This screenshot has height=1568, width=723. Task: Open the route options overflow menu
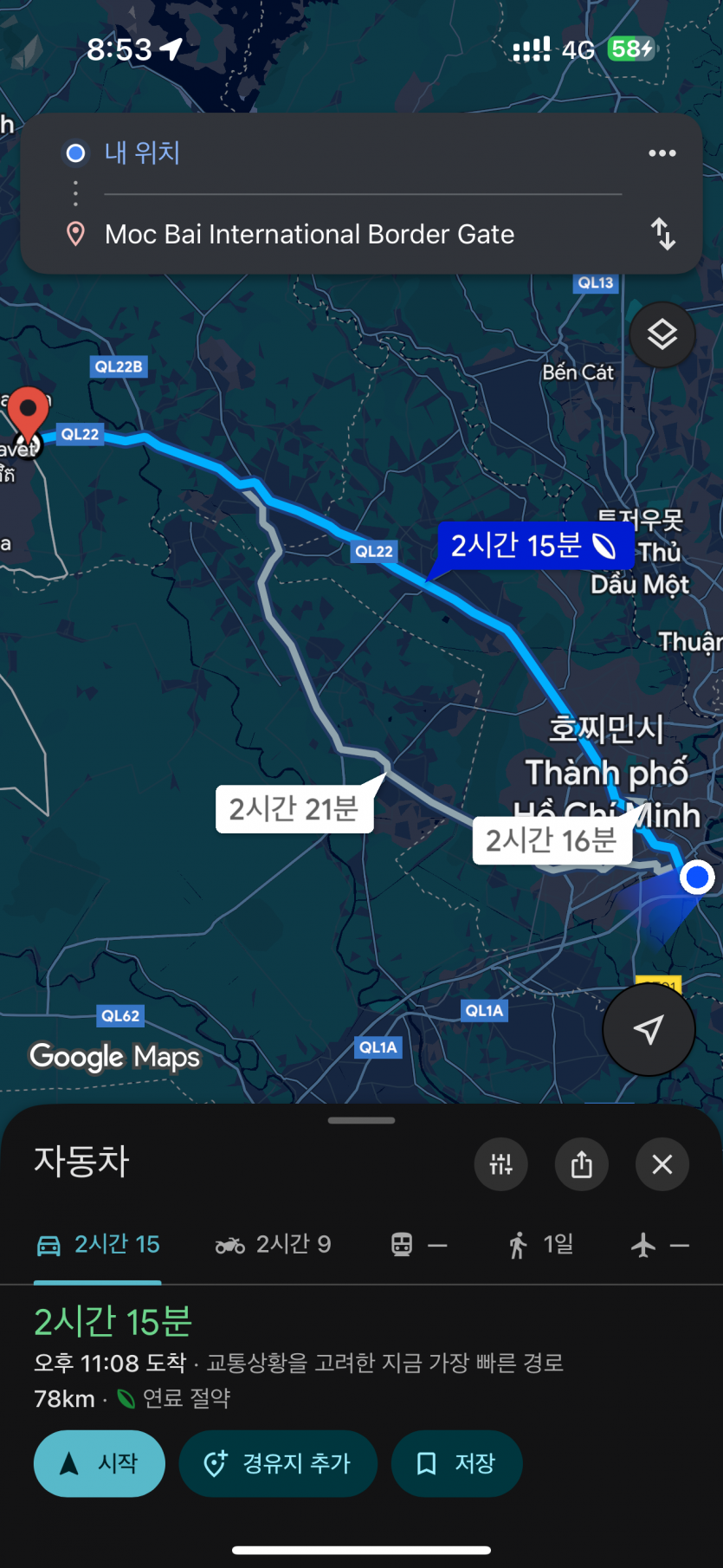pos(662,152)
